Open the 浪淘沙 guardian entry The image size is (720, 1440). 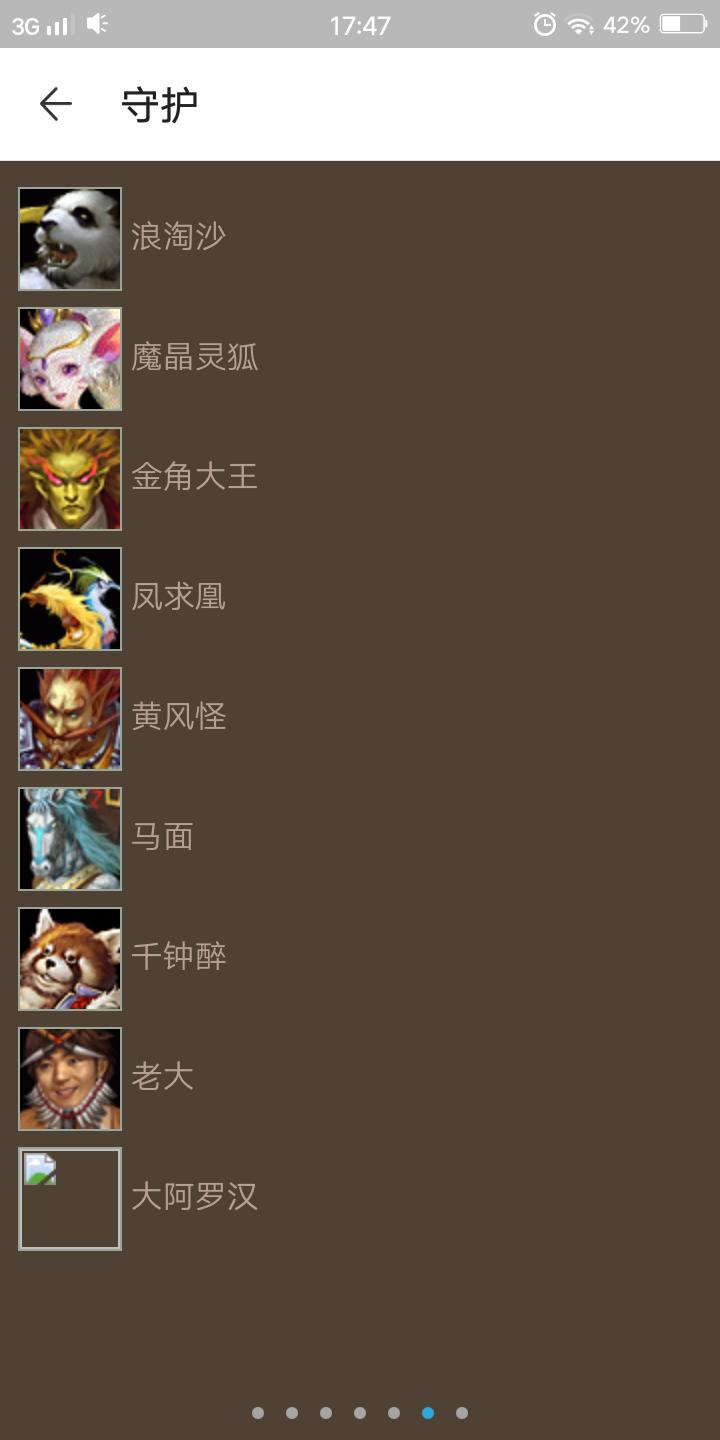tap(178, 238)
